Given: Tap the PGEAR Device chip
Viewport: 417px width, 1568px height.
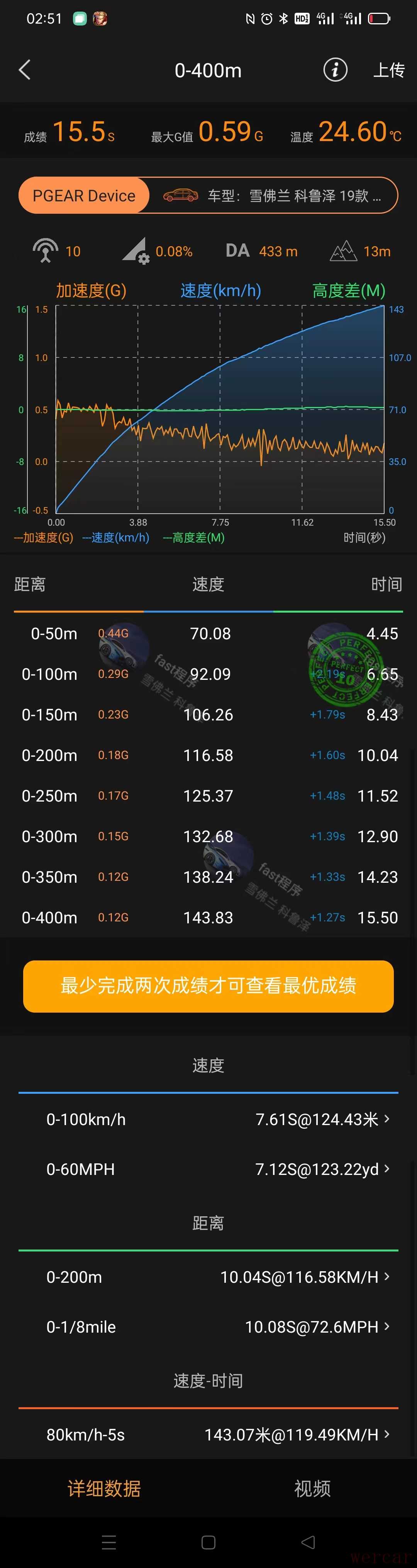Looking at the screenshot, I should pos(84,196).
